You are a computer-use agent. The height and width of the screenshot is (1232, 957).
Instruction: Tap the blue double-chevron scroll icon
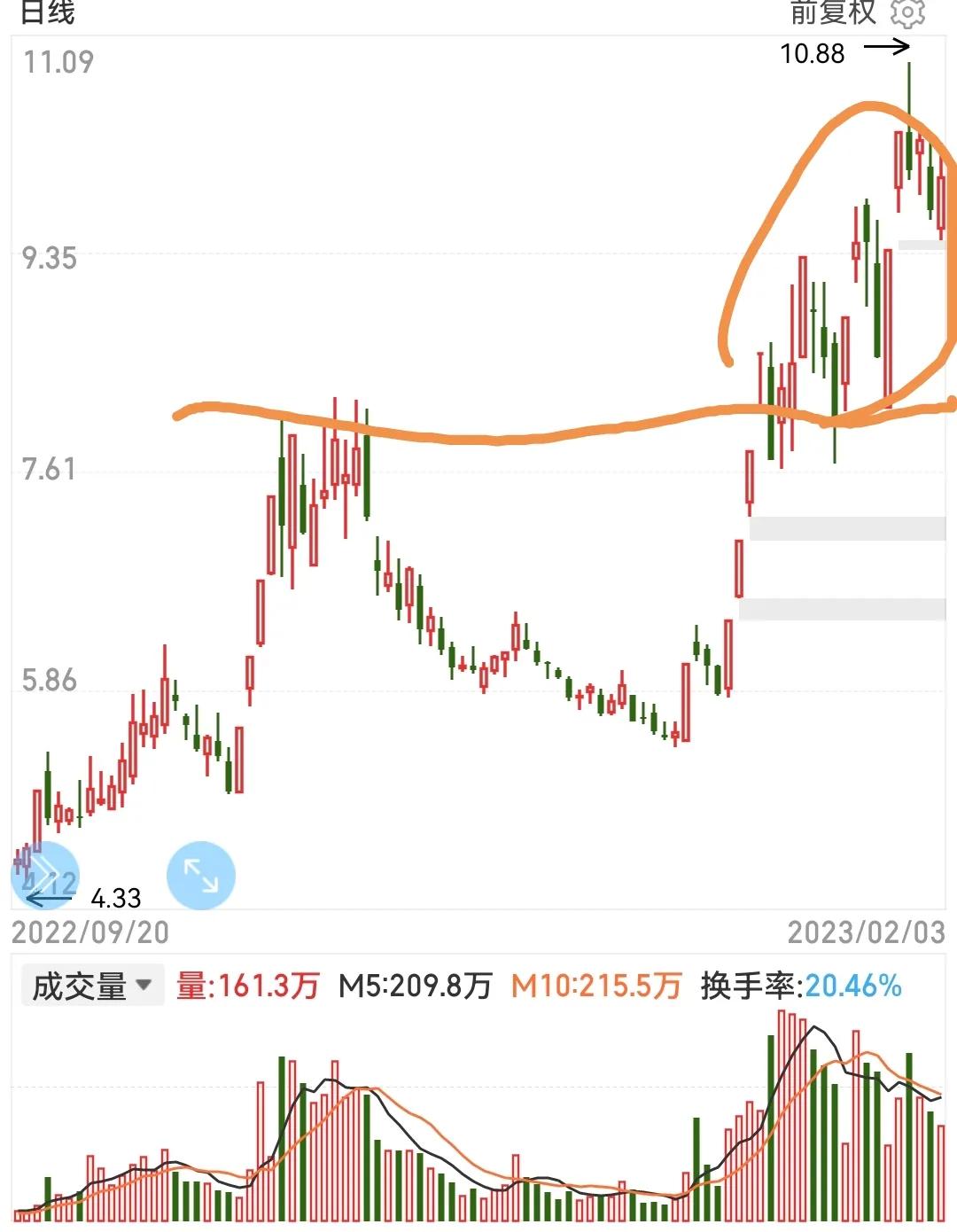coord(46,875)
